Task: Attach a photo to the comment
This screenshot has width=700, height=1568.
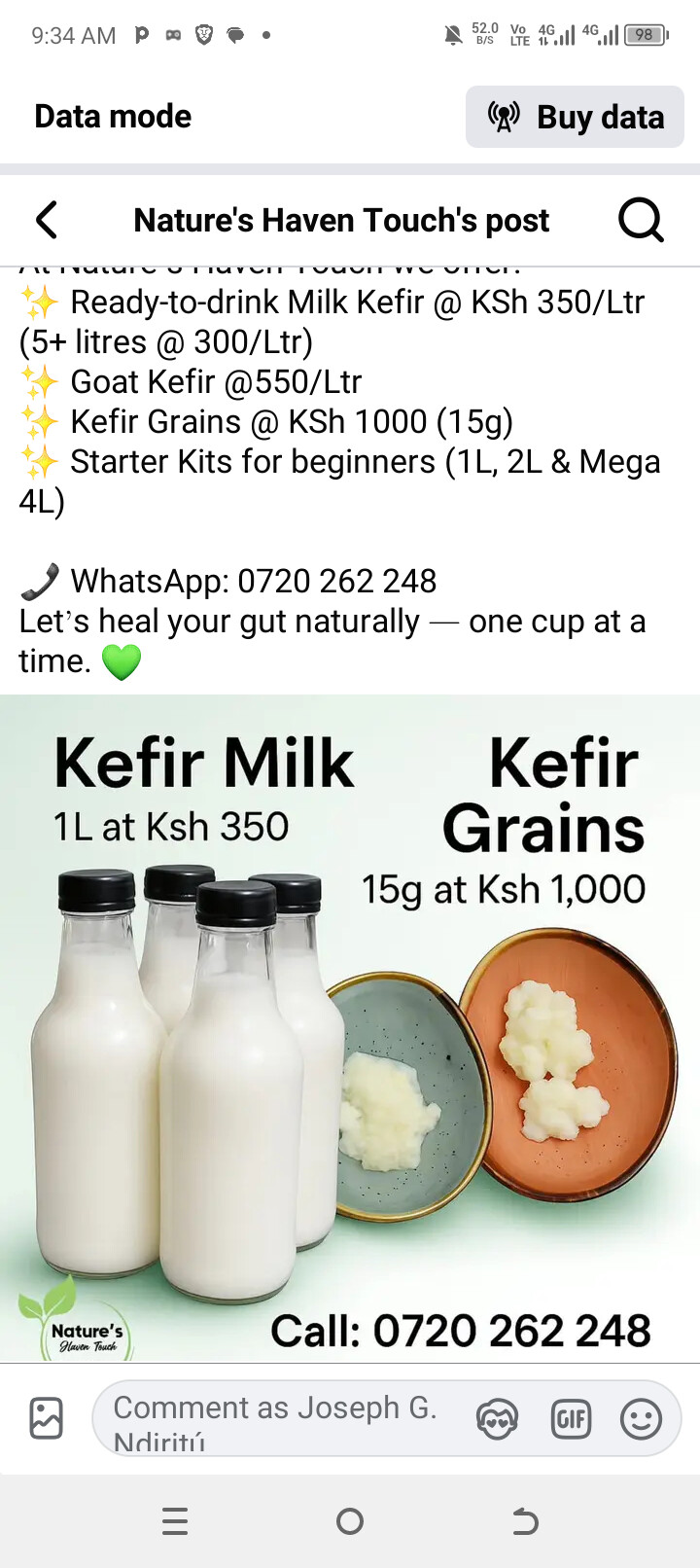Action: coord(46,1418)
